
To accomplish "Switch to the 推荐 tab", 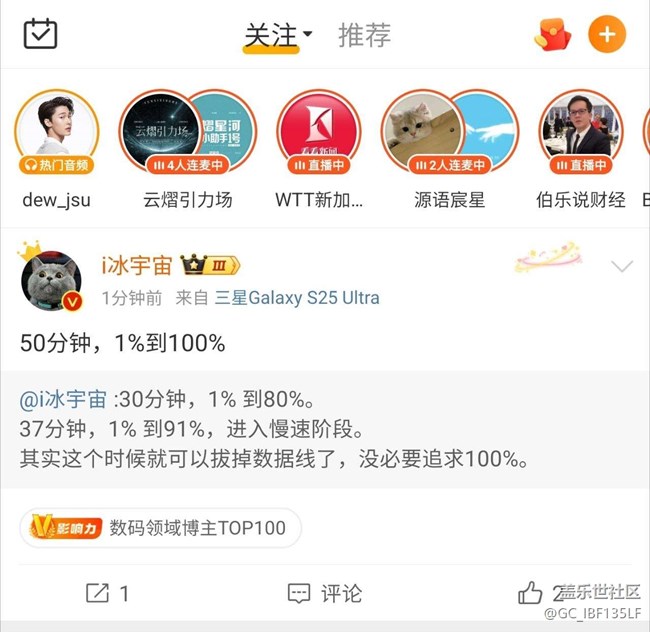I will click(364, 35).
